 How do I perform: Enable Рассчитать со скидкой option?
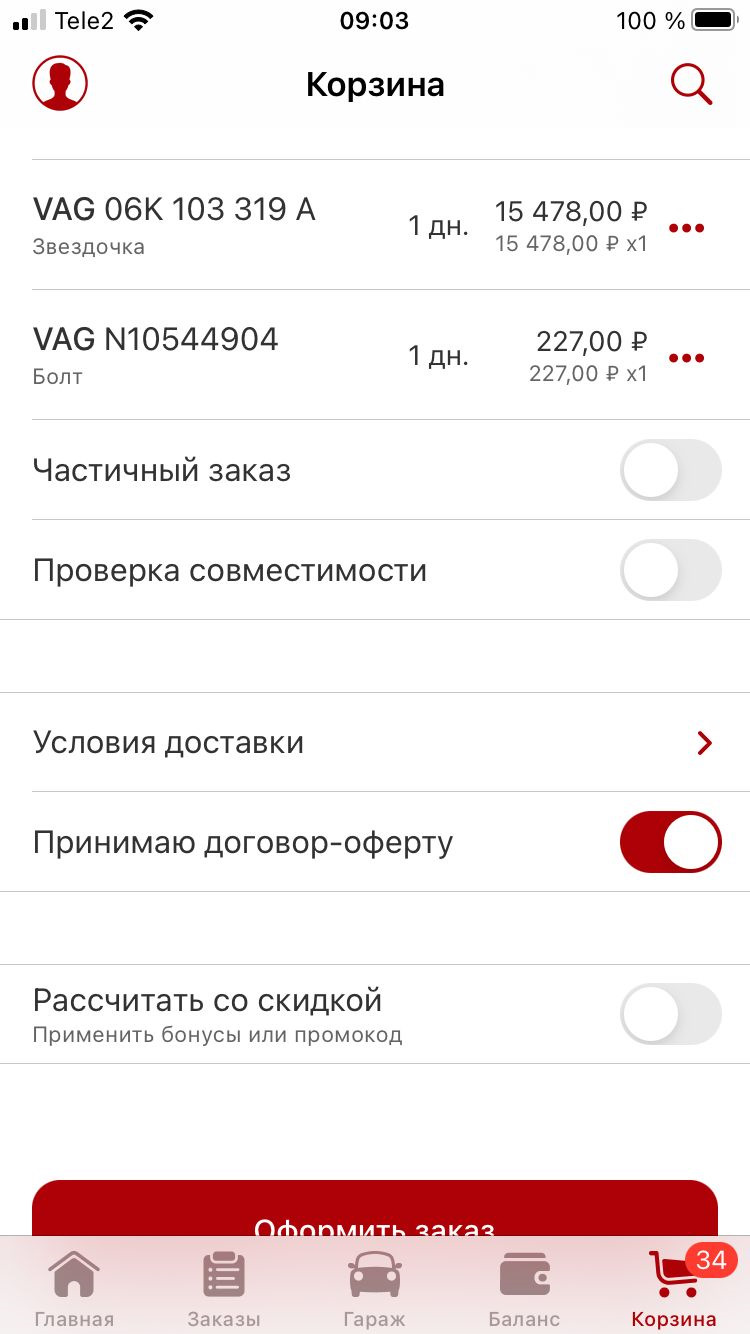tap(670, 1013)
